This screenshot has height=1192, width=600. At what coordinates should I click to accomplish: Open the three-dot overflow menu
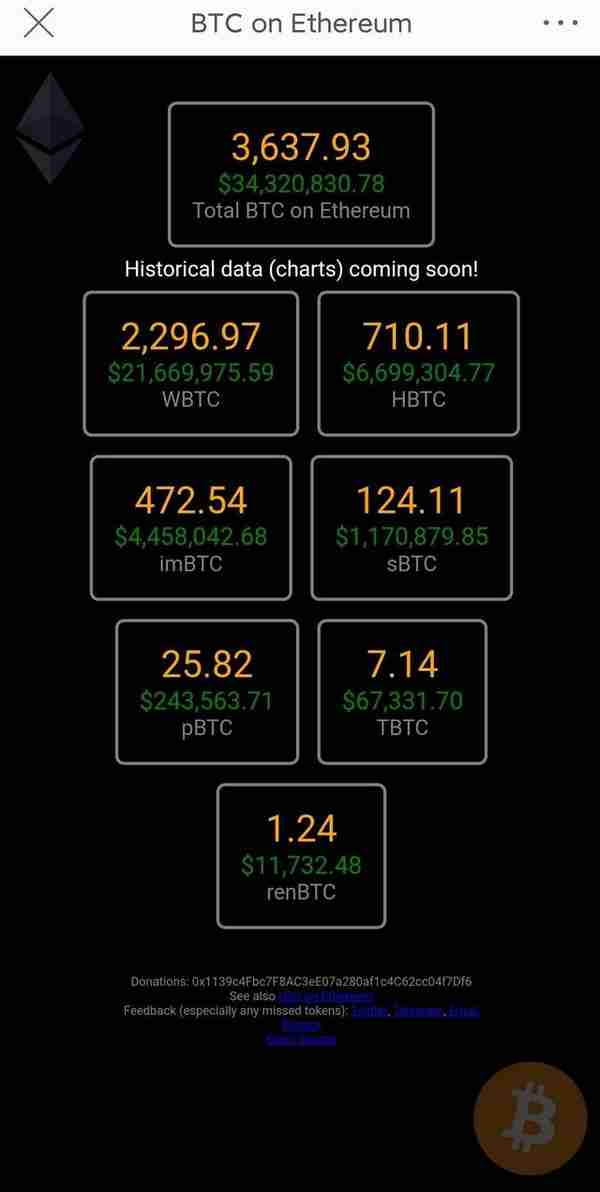click(560, 24)
